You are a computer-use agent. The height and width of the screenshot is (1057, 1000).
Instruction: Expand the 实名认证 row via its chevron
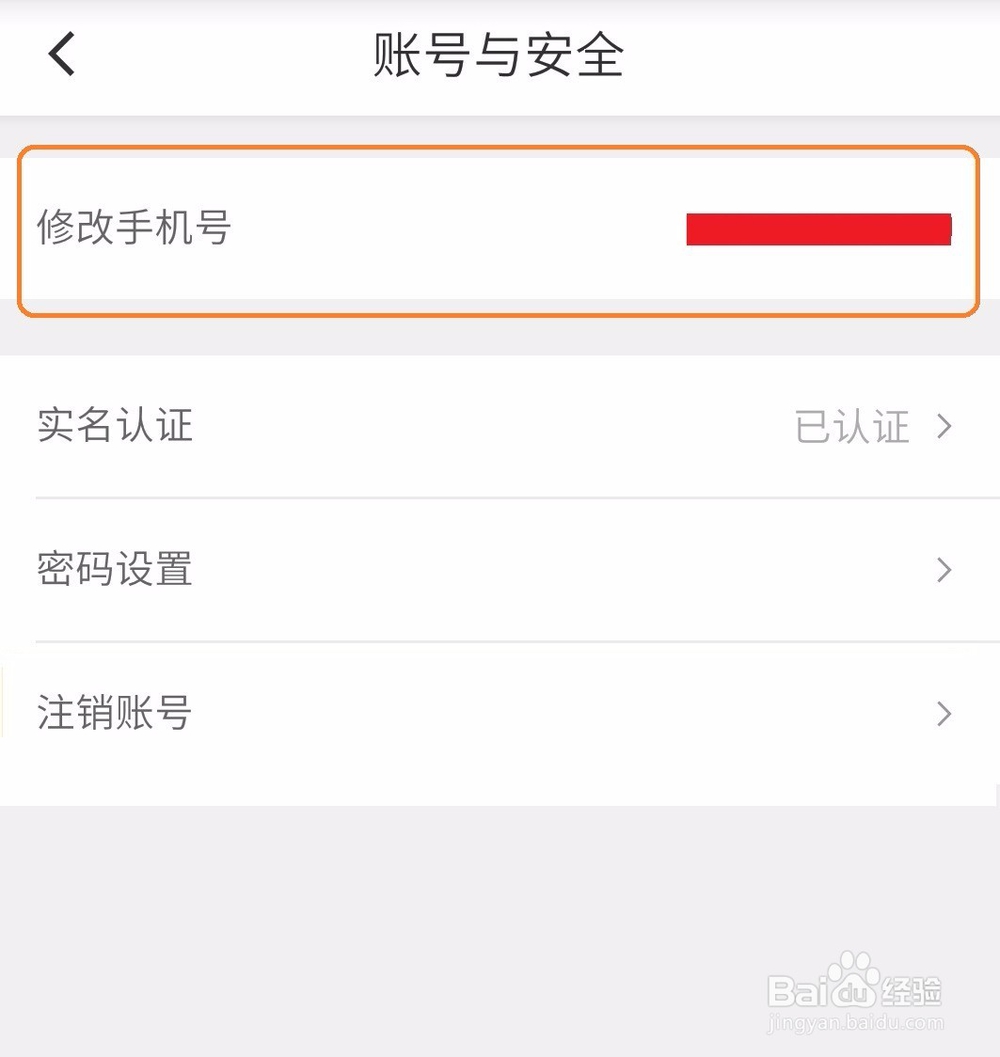click(x=941, y=427)
